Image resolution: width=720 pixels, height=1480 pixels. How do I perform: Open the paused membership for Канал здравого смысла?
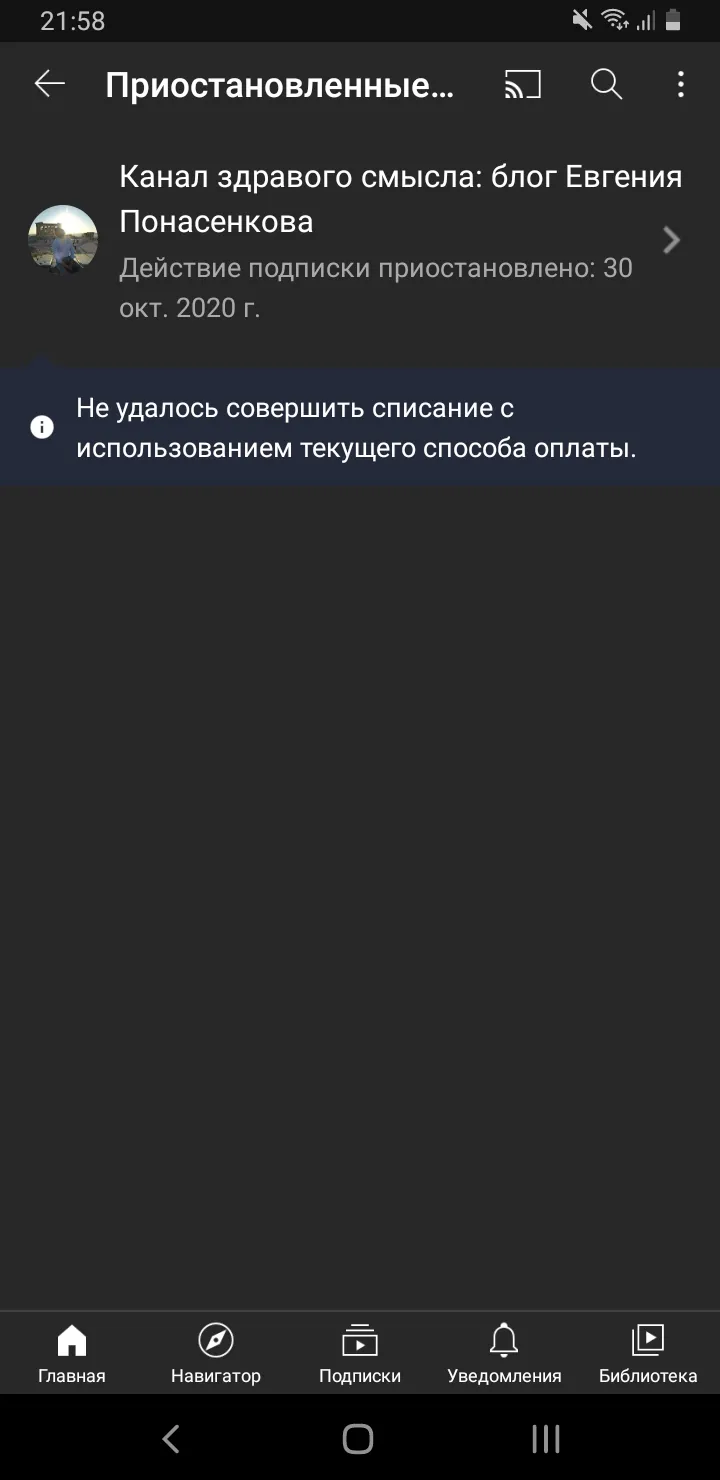[x=360, y=241]
